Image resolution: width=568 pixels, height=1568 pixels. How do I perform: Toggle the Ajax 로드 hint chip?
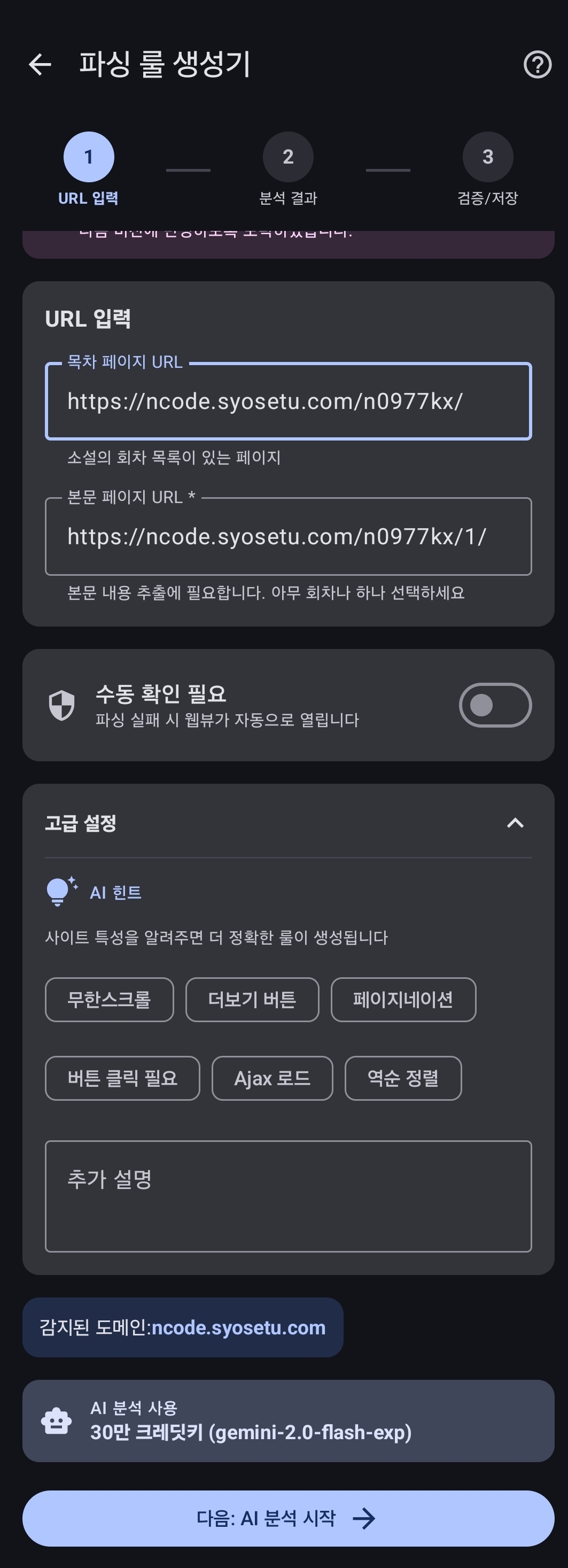272,1078
